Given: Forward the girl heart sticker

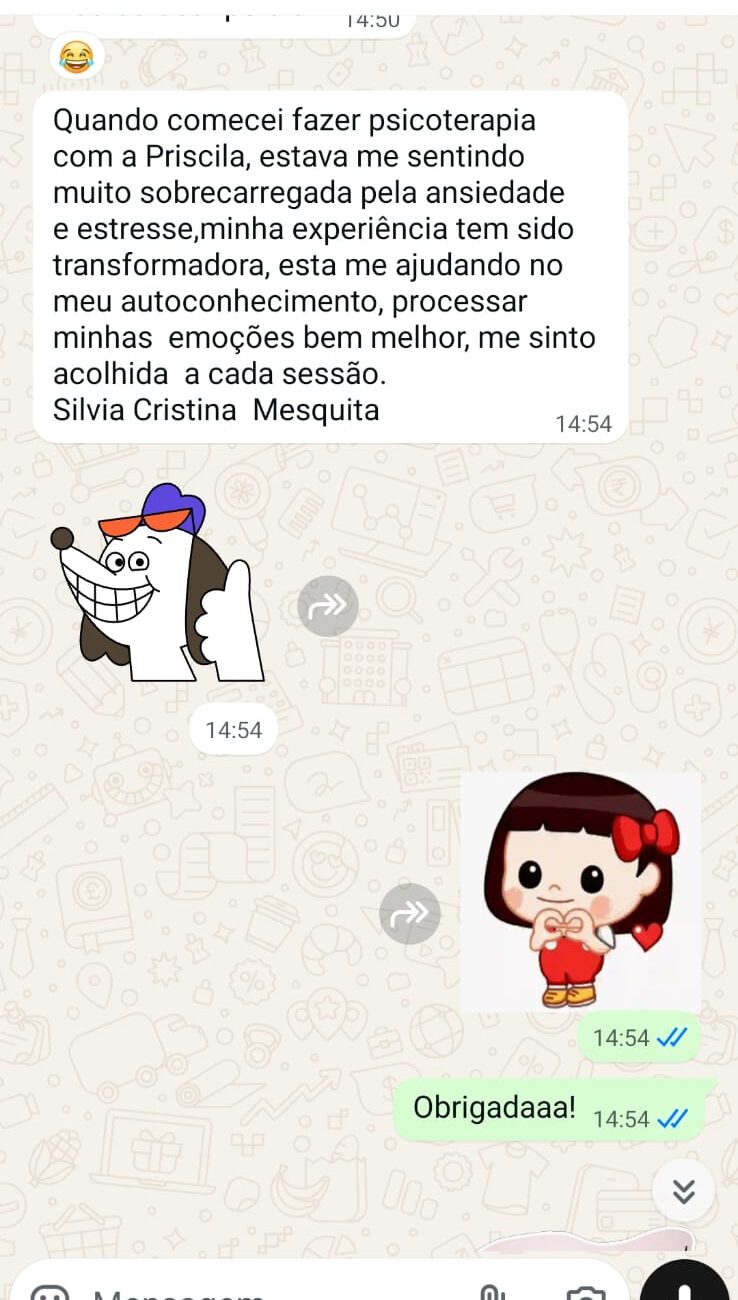Looking at the screenshot, I should (x=410, y=913).
